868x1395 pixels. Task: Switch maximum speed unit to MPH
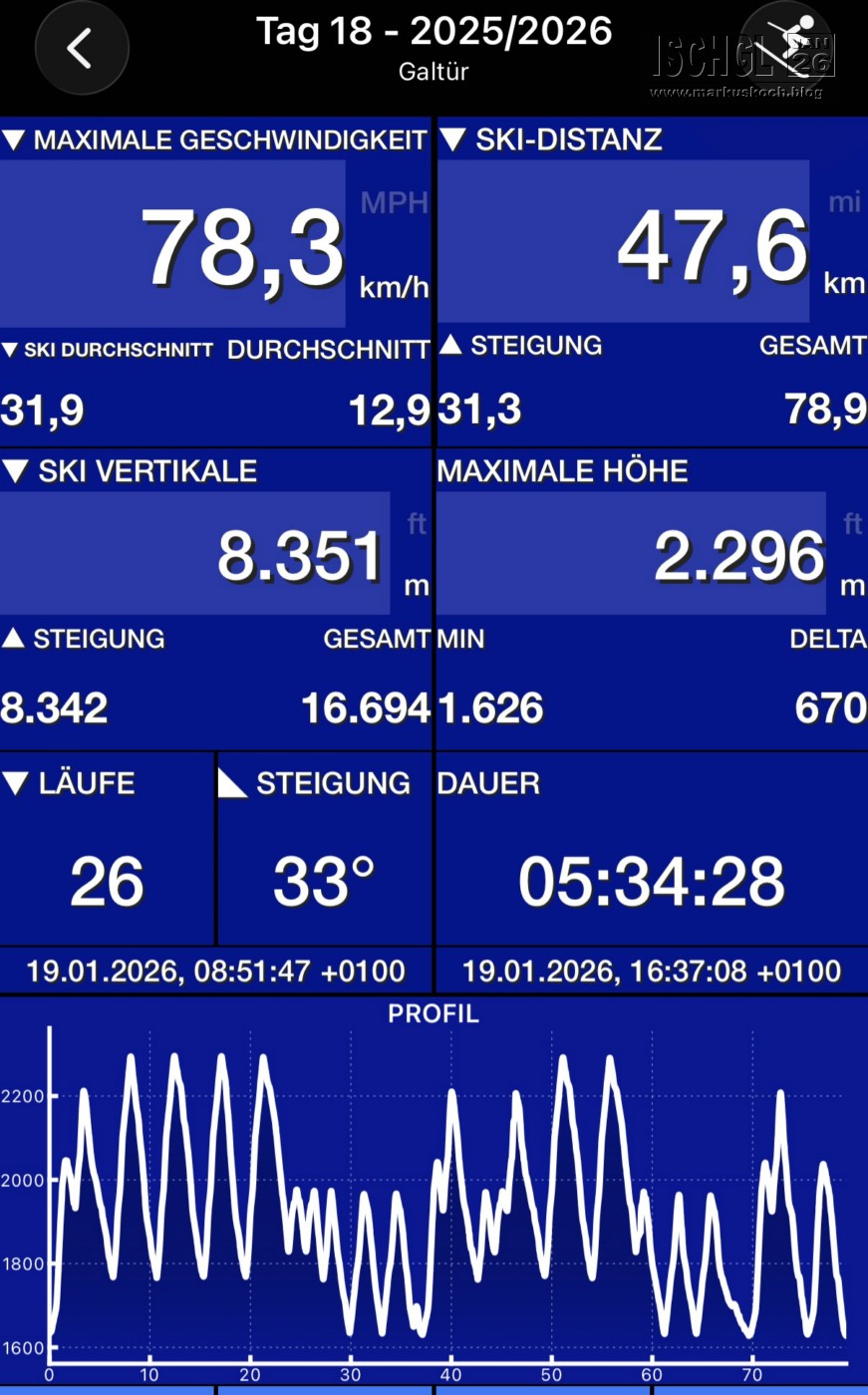coord(394,203)
